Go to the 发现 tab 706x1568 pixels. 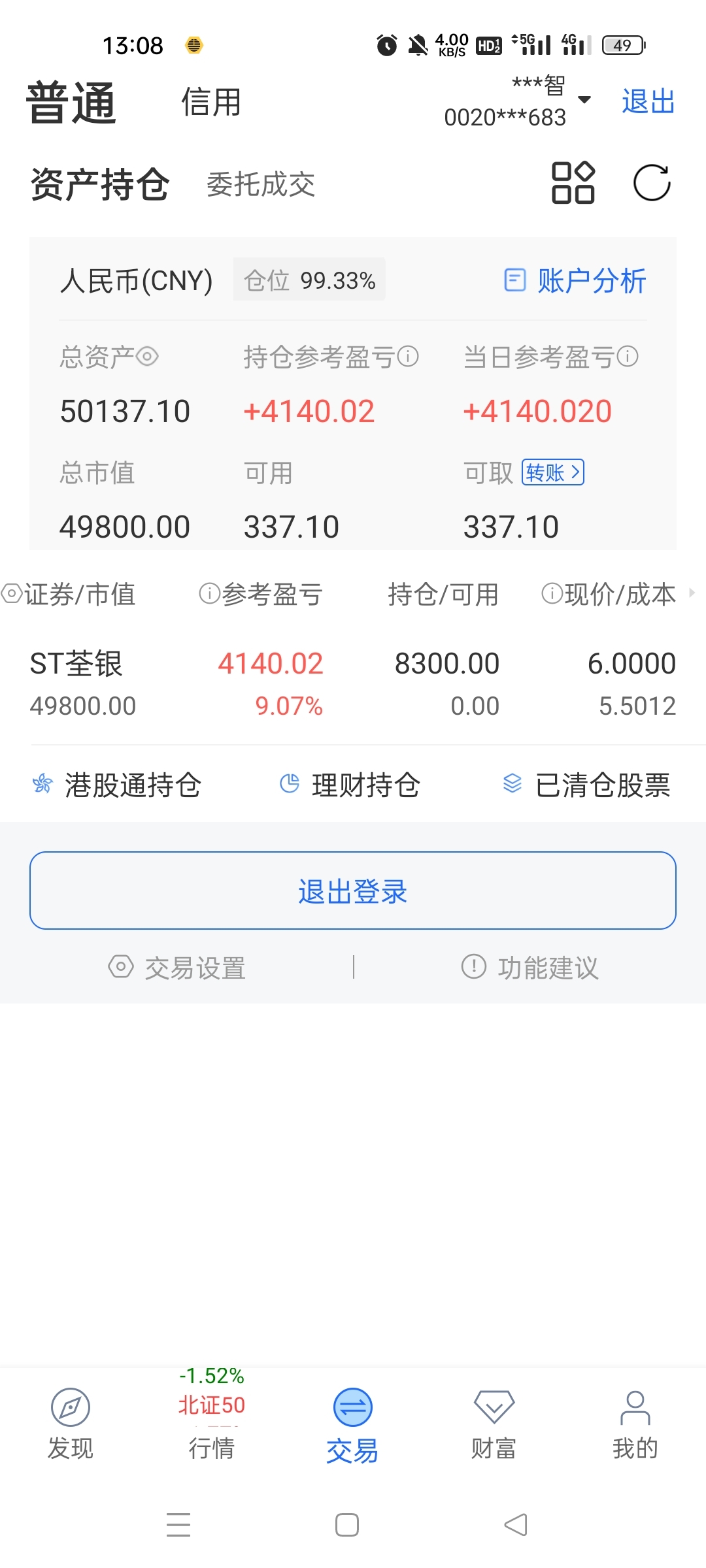(71, 1425)
